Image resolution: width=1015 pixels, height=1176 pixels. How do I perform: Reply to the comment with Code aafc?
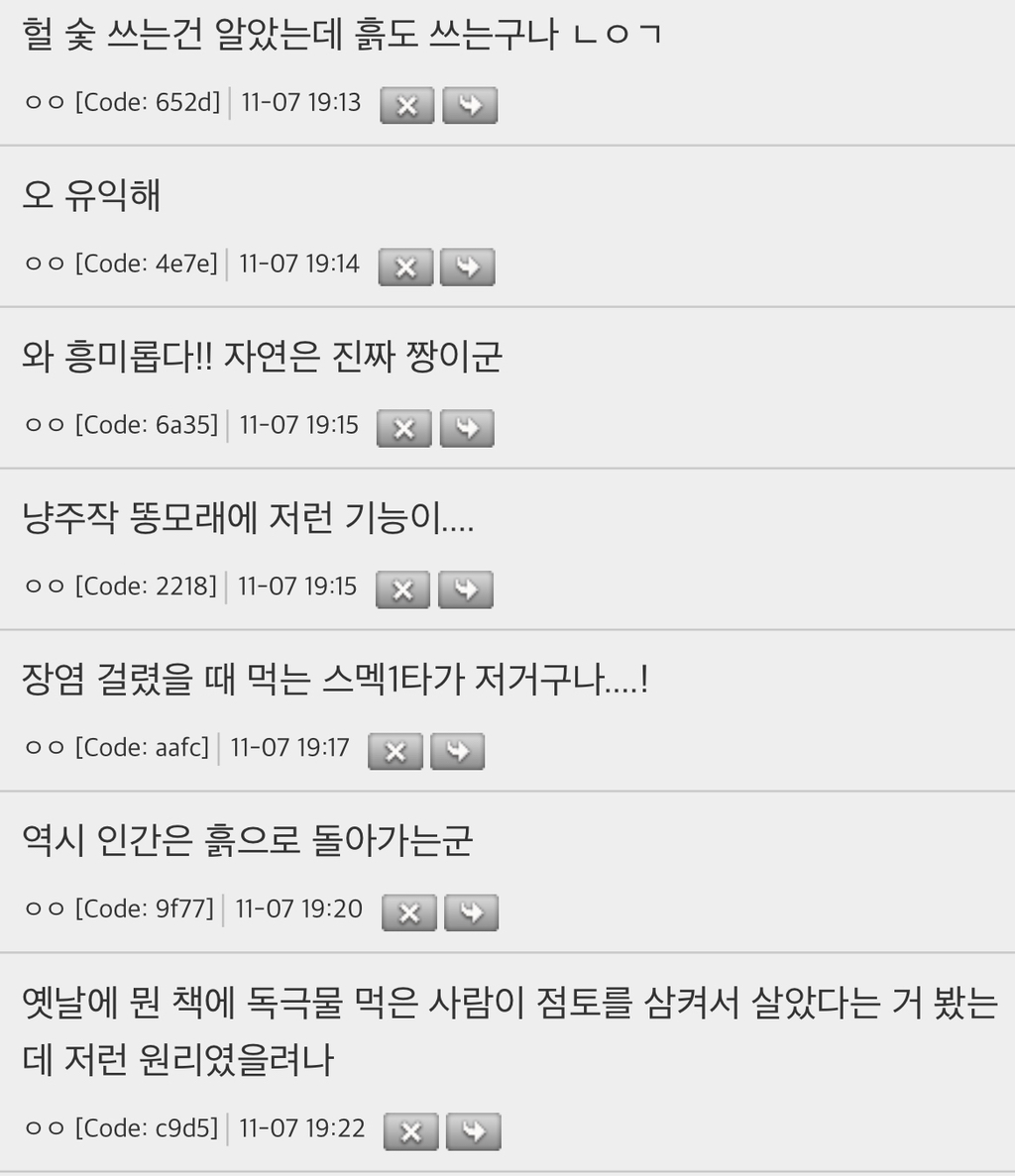(457, 751)
